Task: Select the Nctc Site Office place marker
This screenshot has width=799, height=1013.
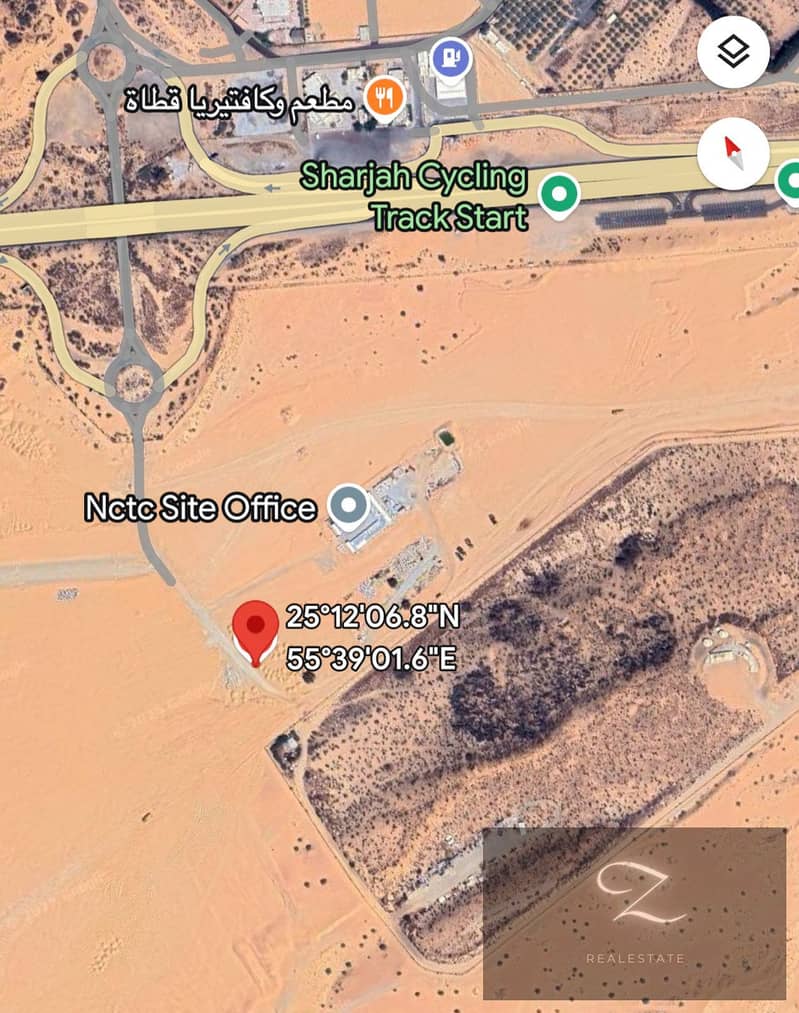Action: 349,507
